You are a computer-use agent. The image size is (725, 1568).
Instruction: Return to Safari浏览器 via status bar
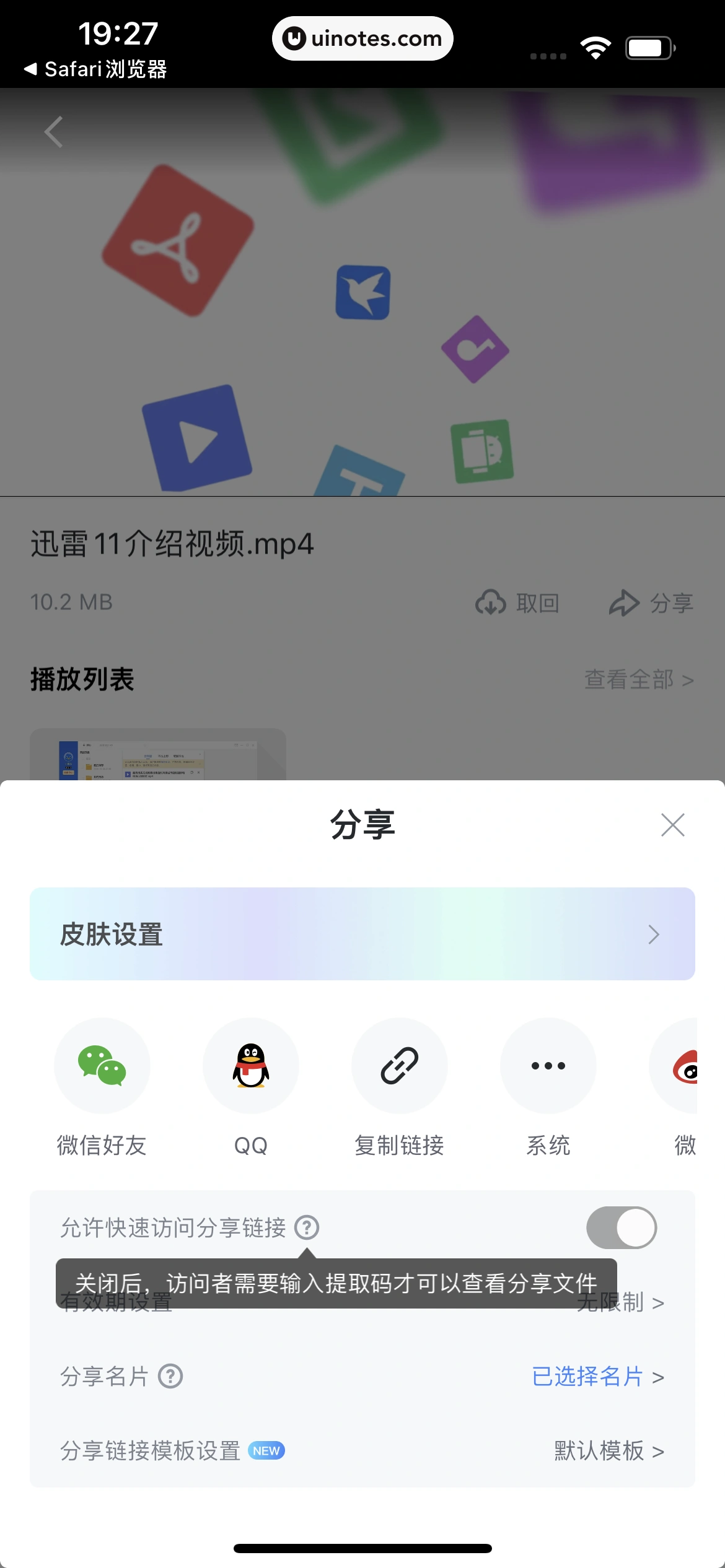95,69
